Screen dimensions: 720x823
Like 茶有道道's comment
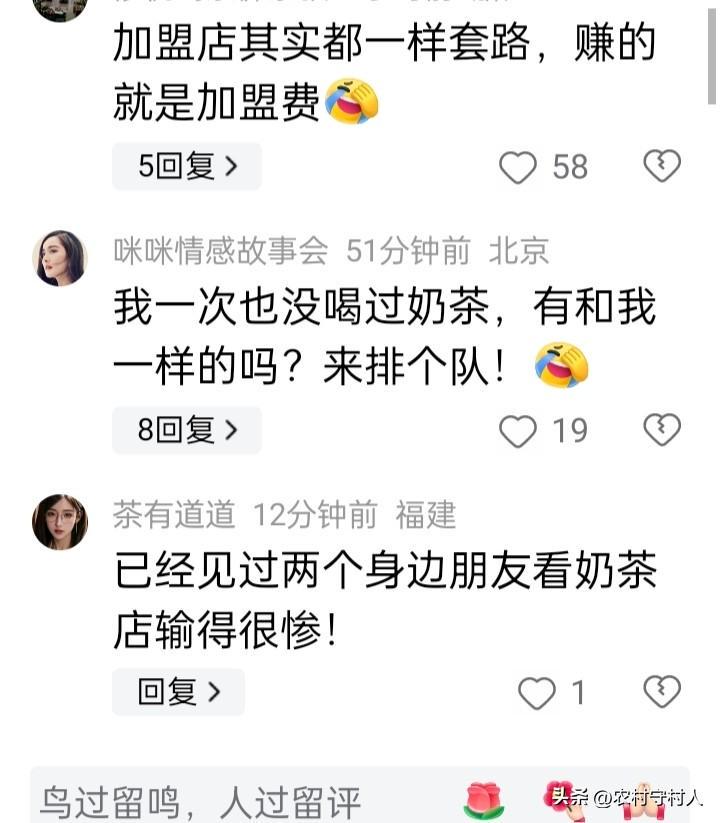537,693
